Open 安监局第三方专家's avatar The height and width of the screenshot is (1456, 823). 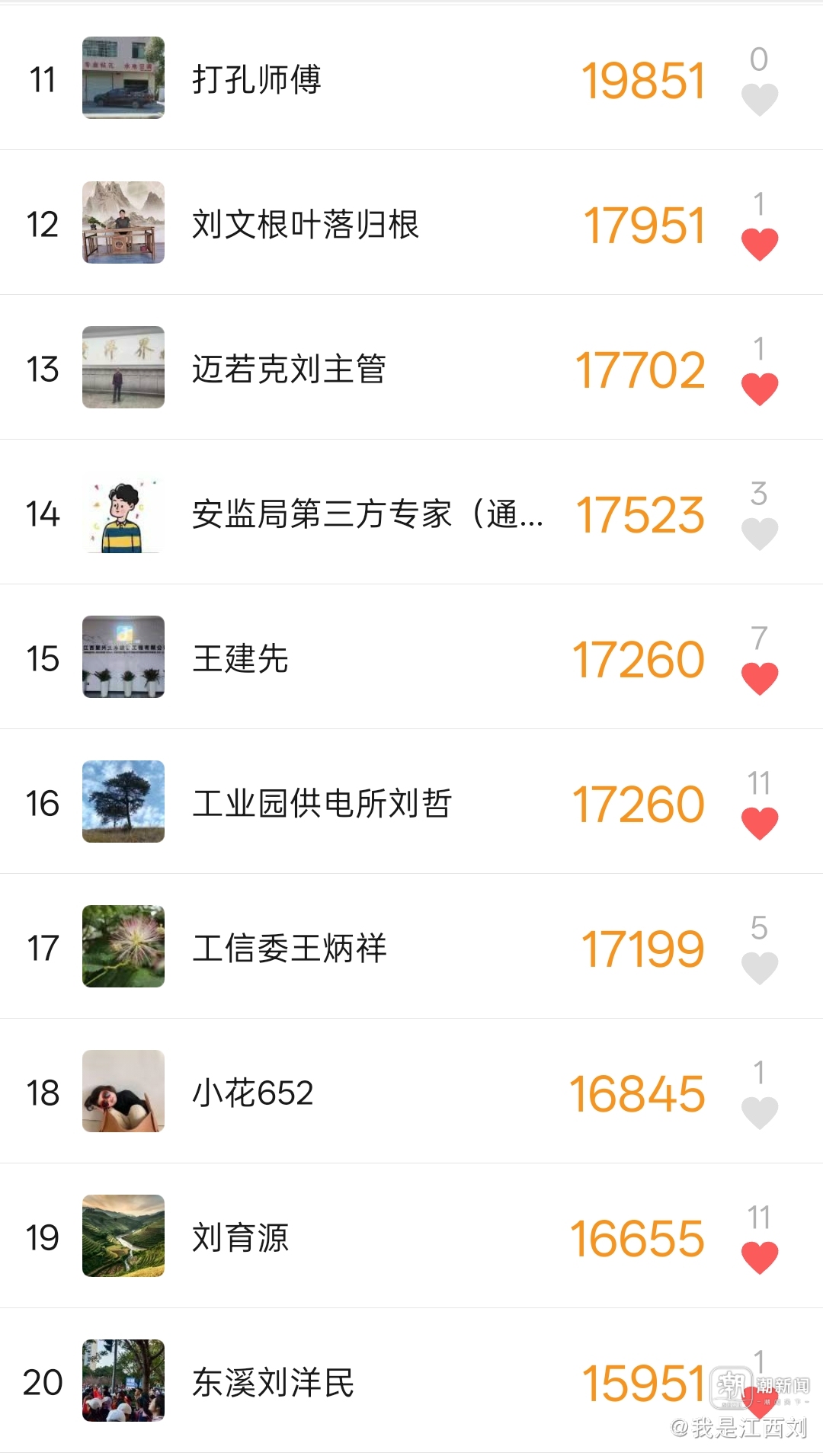point(123,512)
